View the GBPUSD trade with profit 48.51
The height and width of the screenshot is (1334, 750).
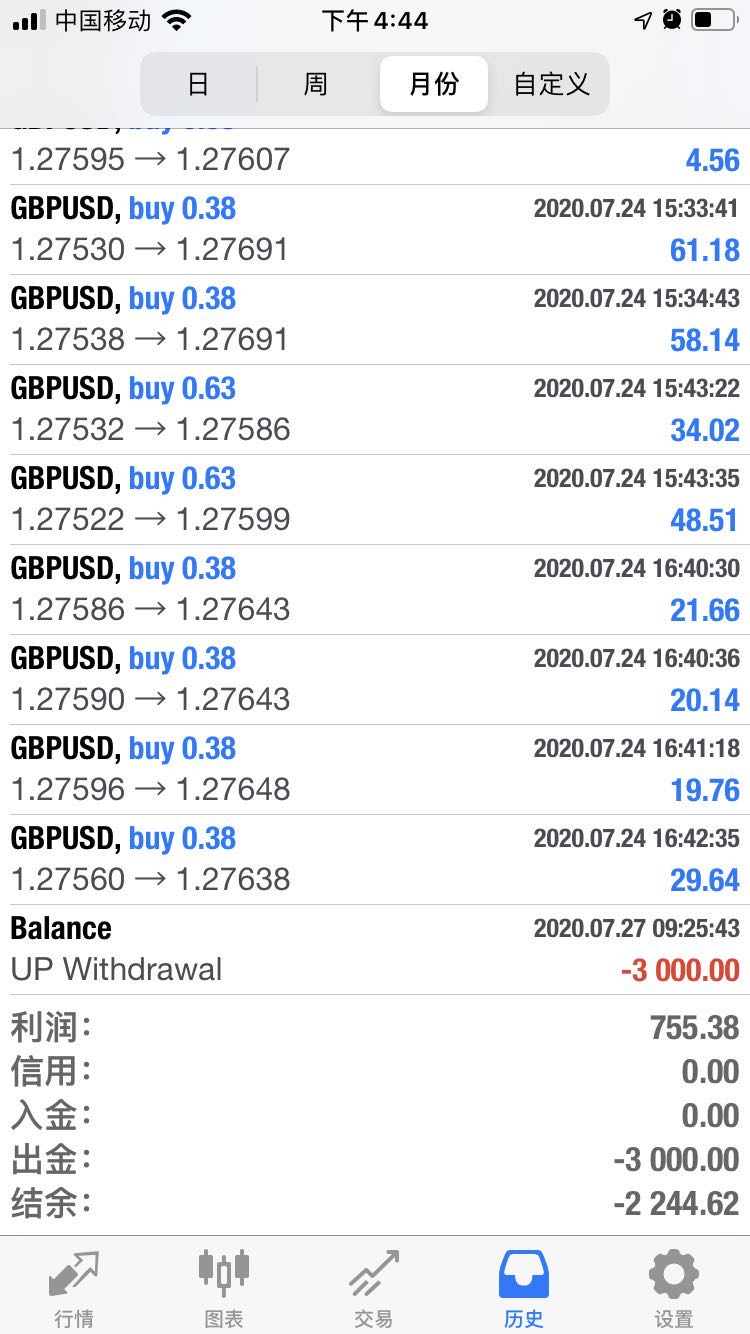(375, 500)
